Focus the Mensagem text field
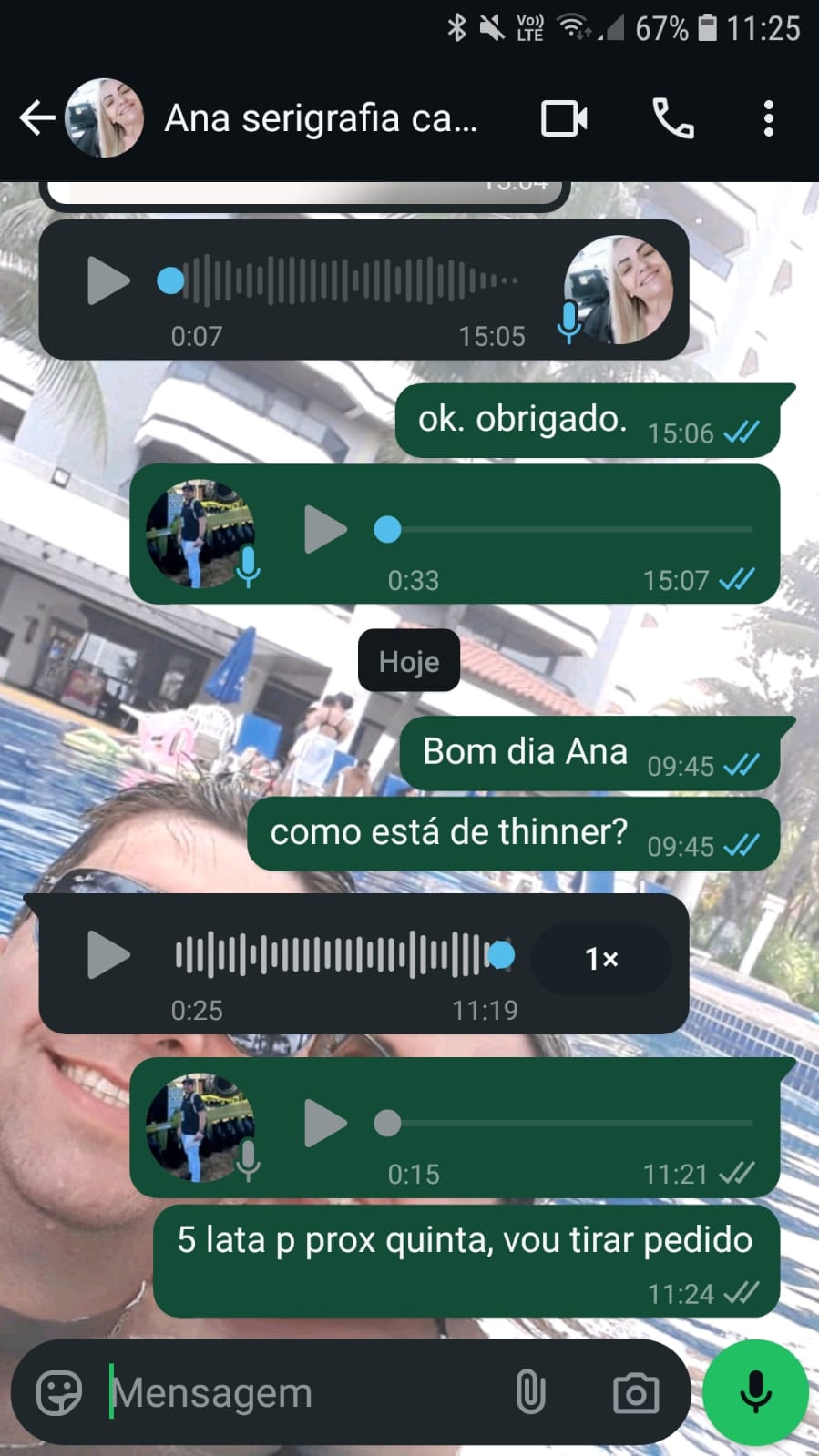Viewport: 819px width, 1456px height. 301,1393
